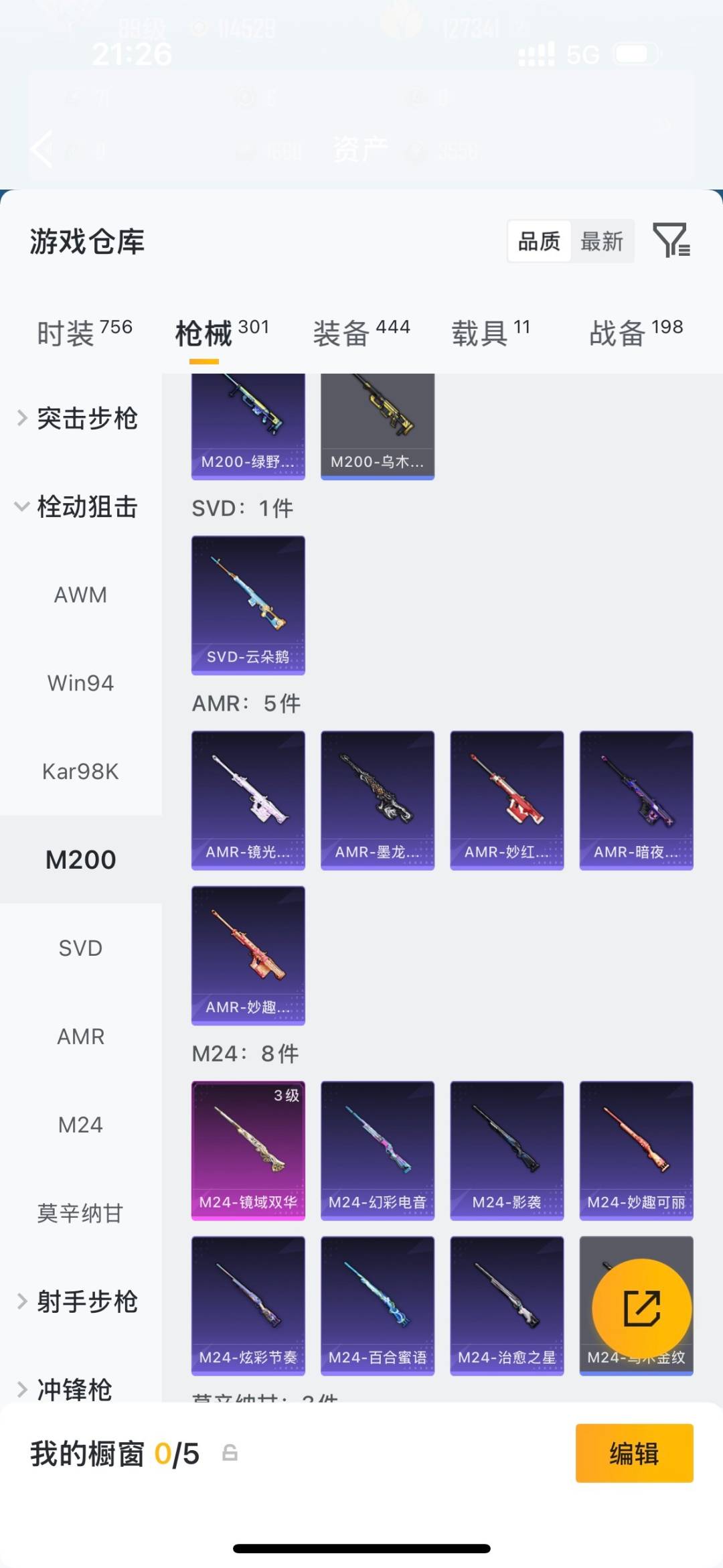
Task: Select the SVD-云朵鹅 skin thumbnail
Action: [x=248, y=603]
